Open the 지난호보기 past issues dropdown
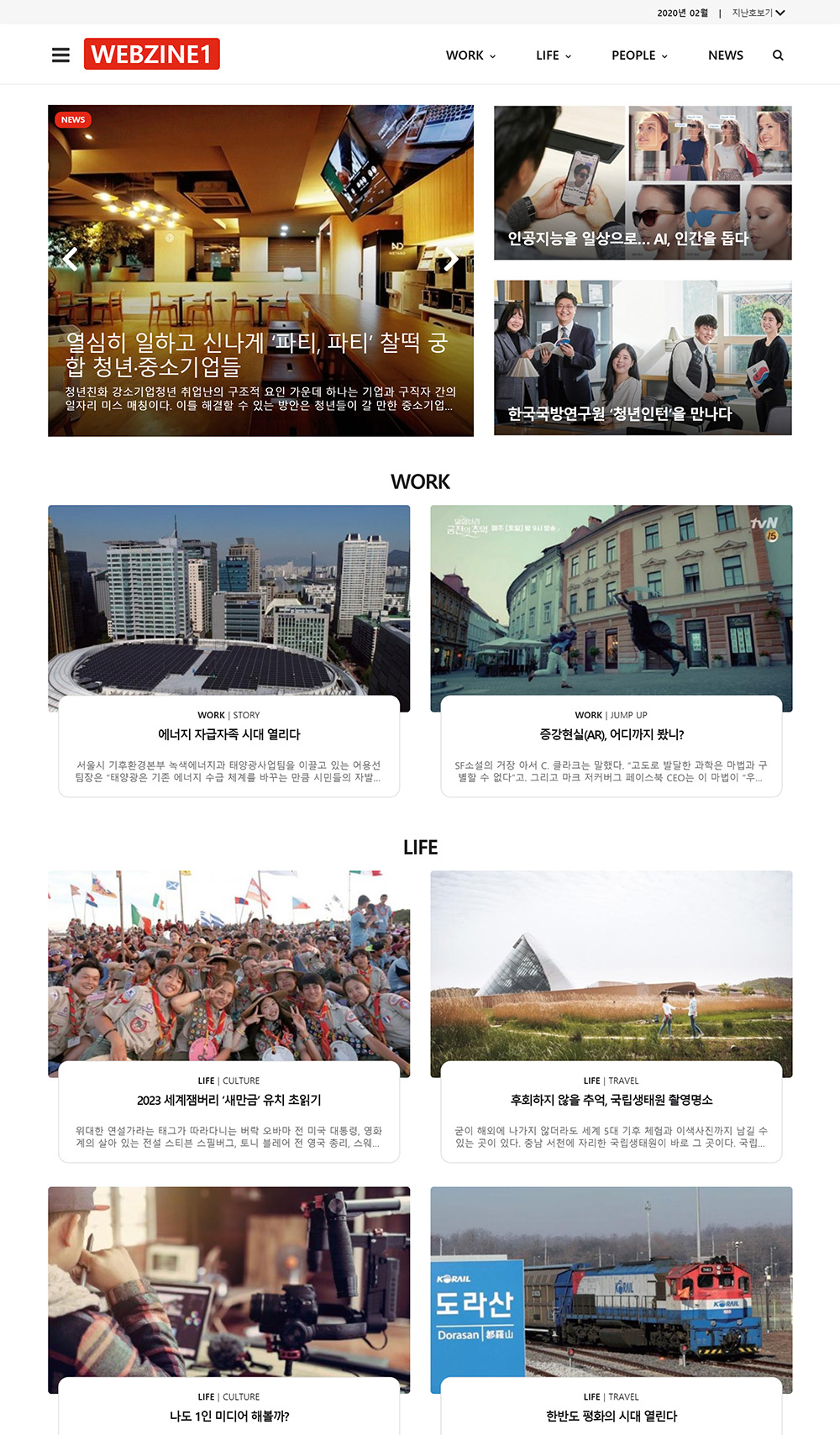Screen dimensions: 840x1435 pyautogui.click(x=758, y=13)
